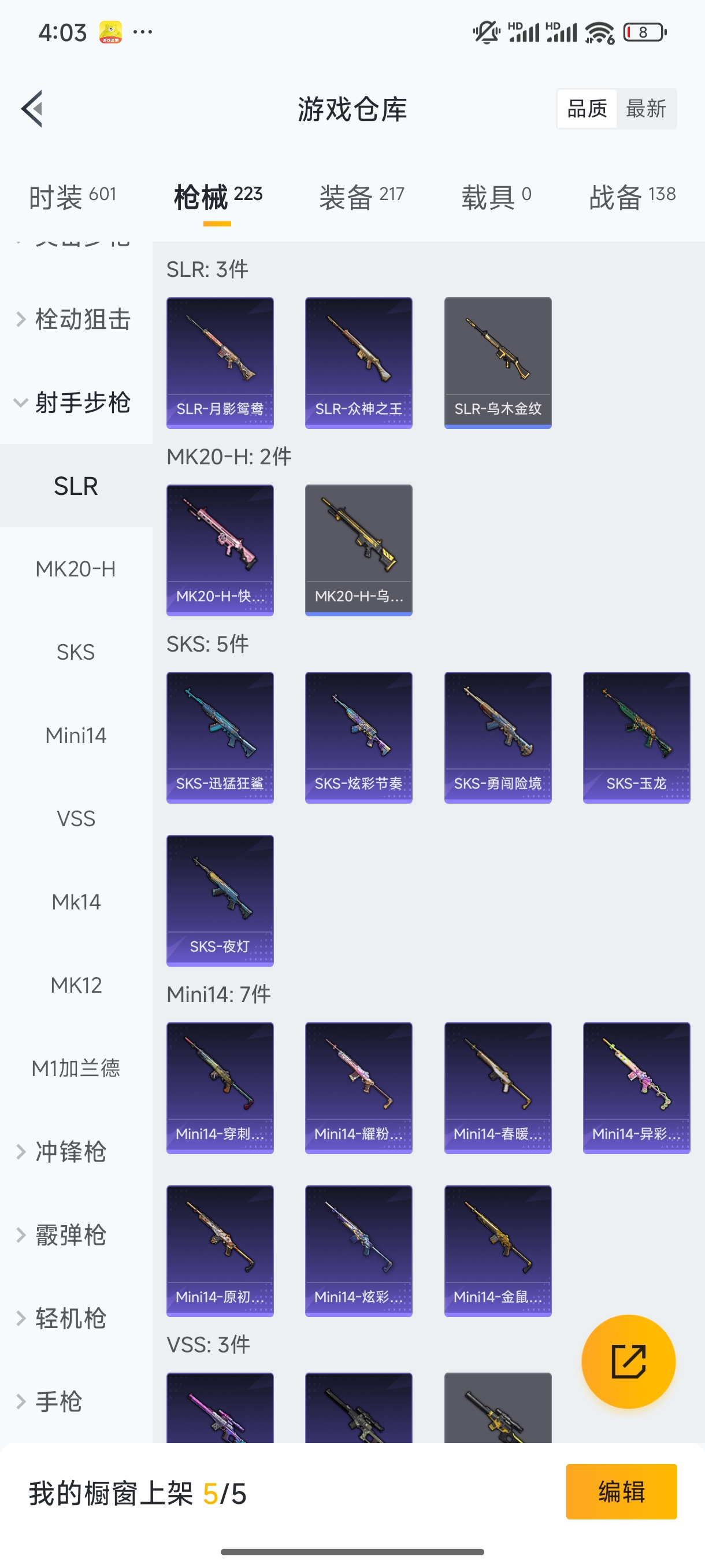Switch to the 时装 tab
This screenshot has width=705, height=1568.
click(x=72, y=197)
